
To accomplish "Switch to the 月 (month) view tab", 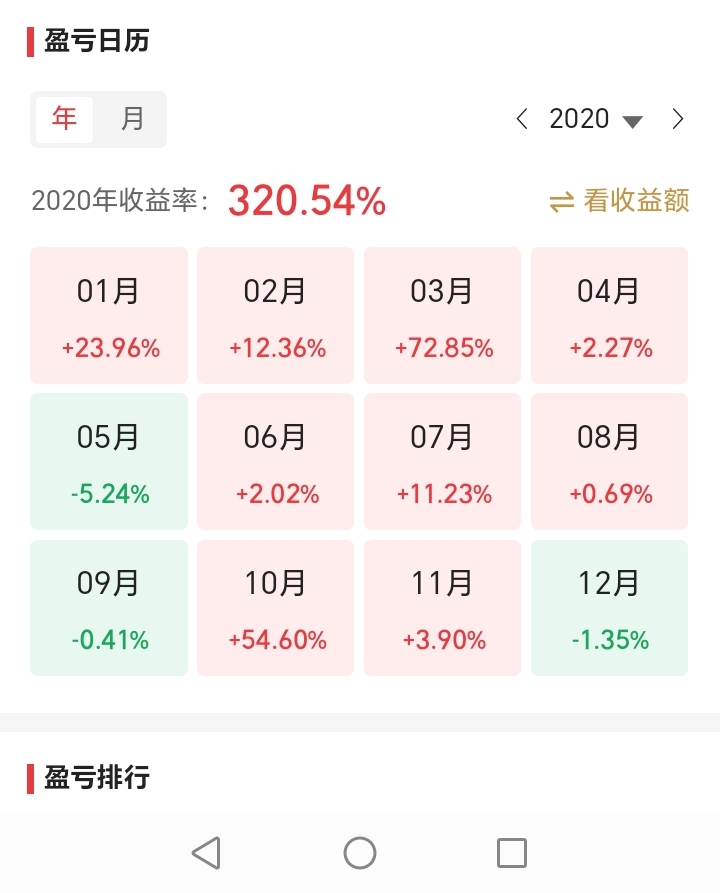I will [132, 119].
